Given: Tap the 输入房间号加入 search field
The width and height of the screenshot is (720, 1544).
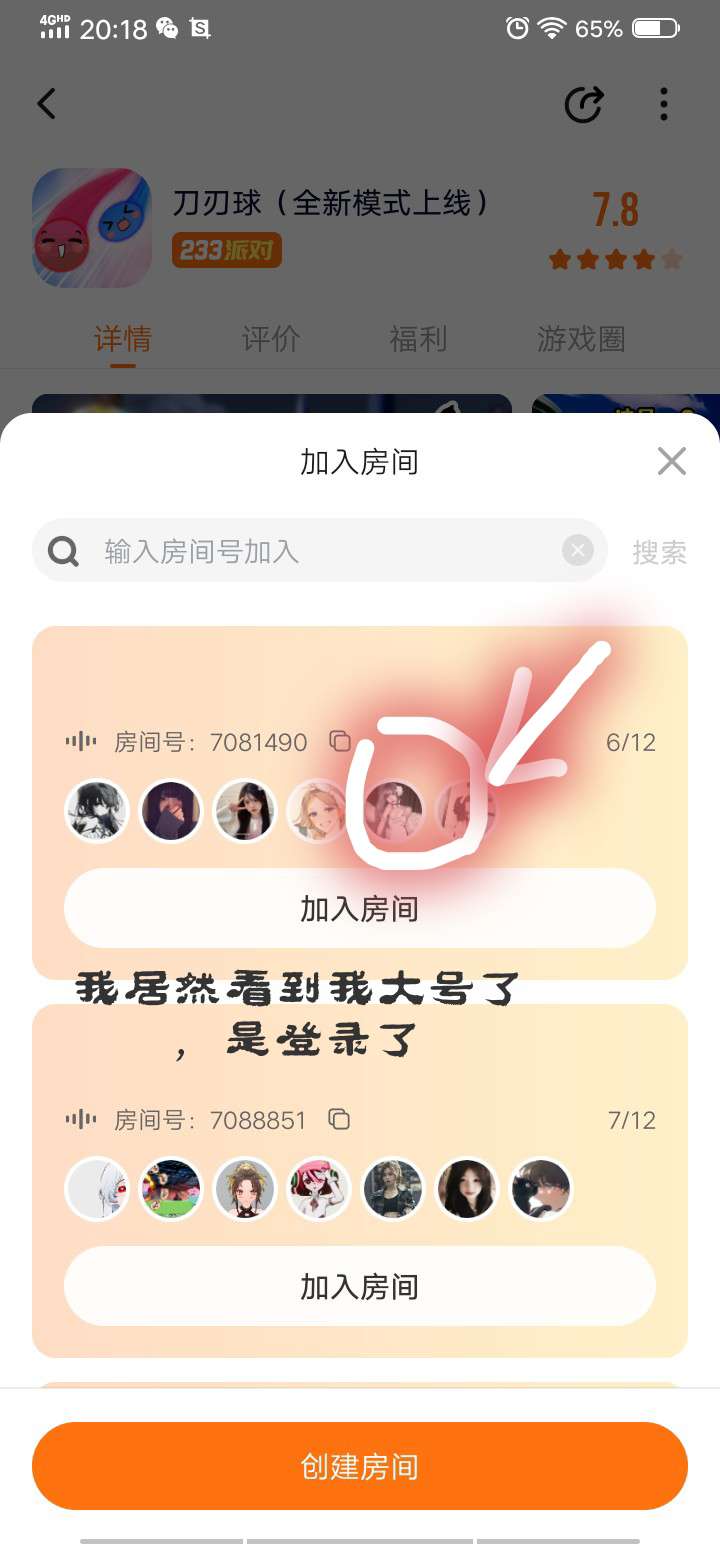Looking at the screenshot, I should (x=320, y=551).
